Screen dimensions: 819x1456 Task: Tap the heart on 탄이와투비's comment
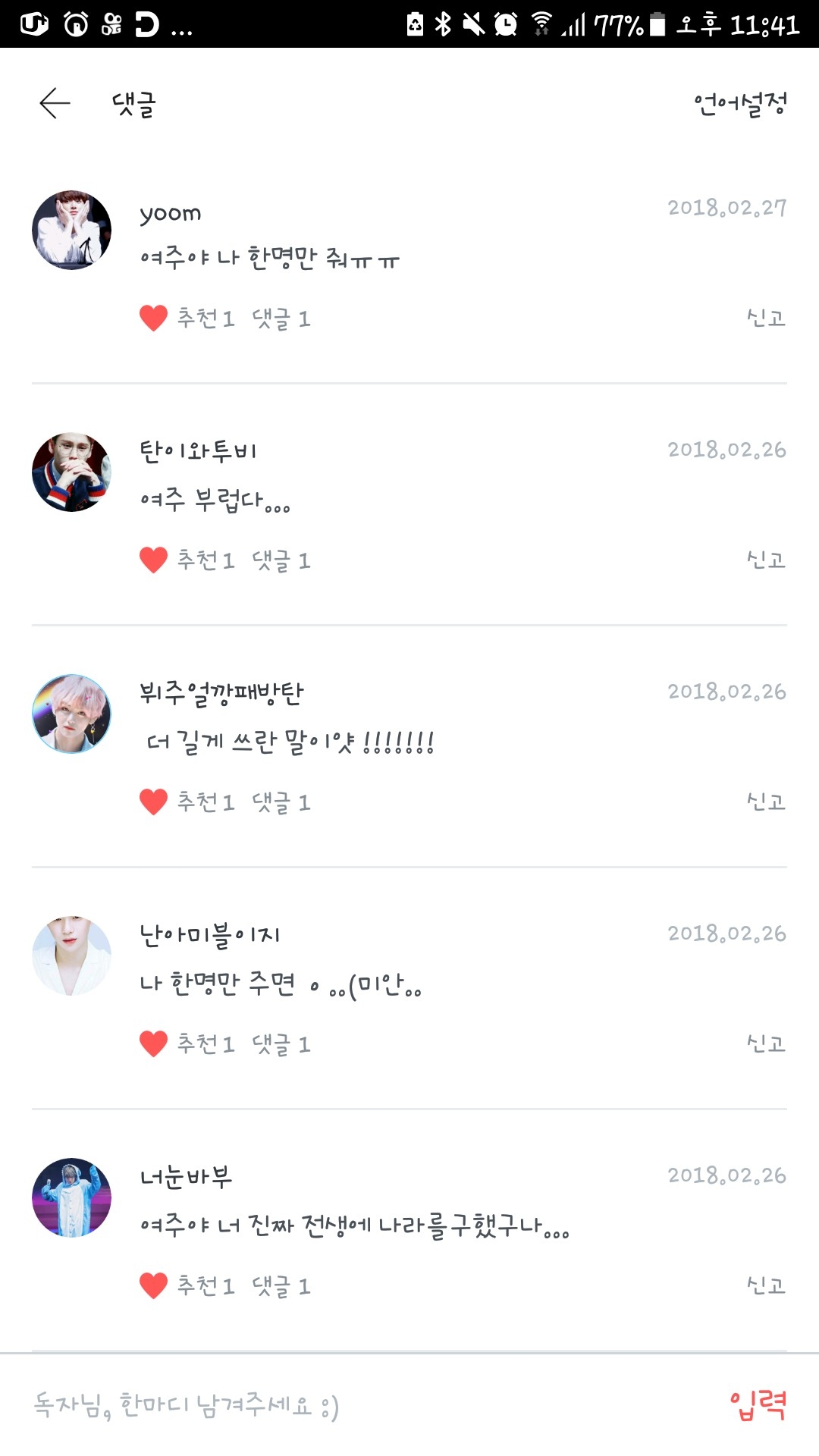tap(153, 560)
